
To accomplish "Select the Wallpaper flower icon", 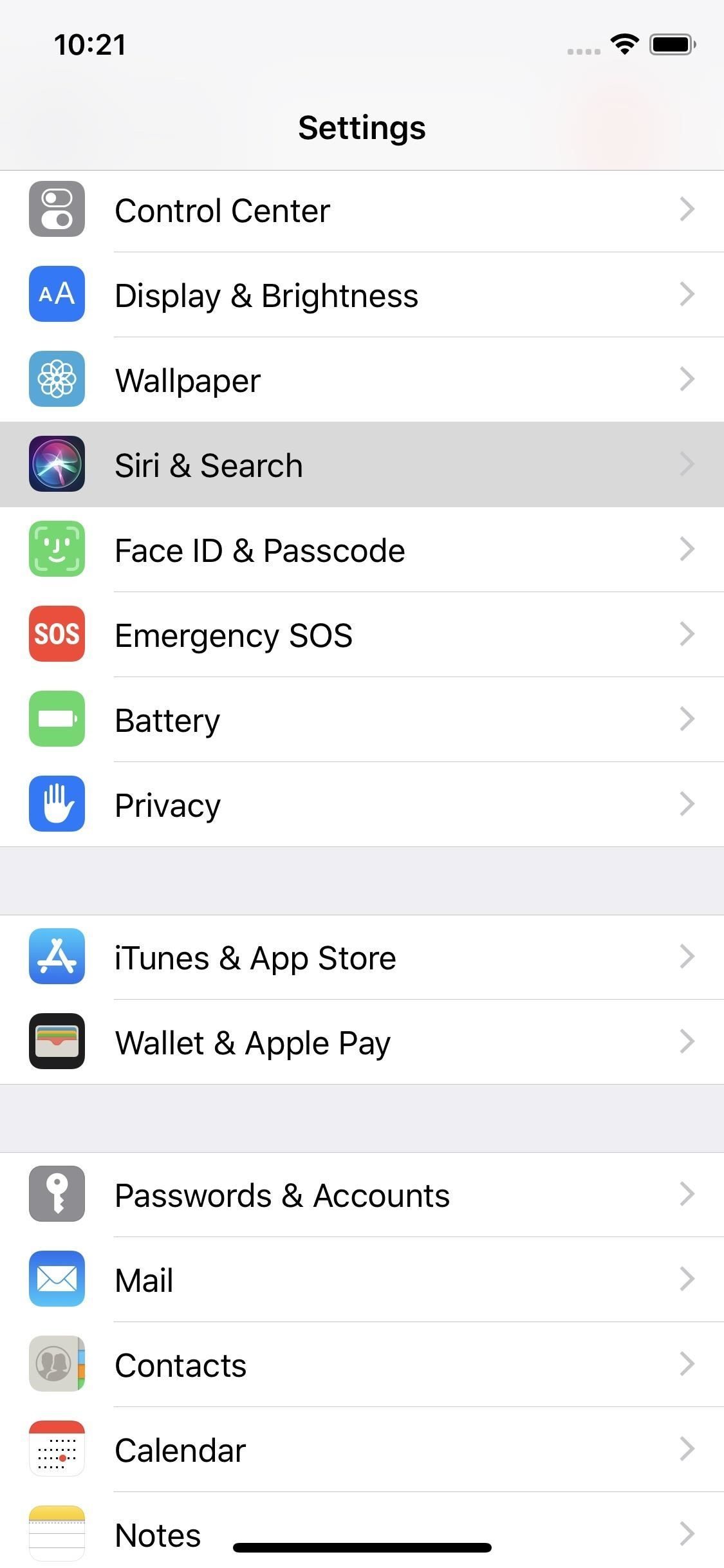I will coord(57,380).
